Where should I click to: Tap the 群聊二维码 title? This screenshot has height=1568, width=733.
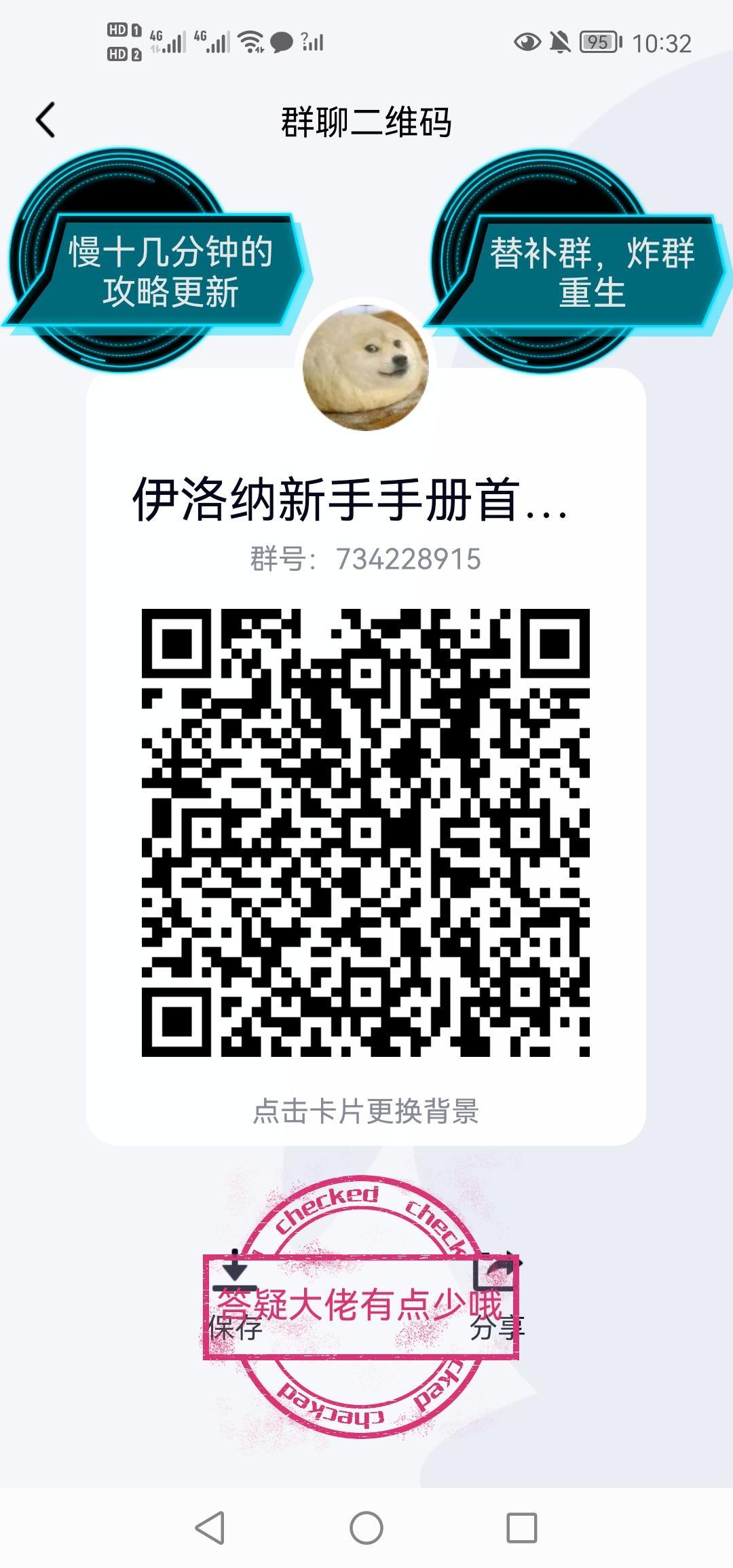[366, 121]
